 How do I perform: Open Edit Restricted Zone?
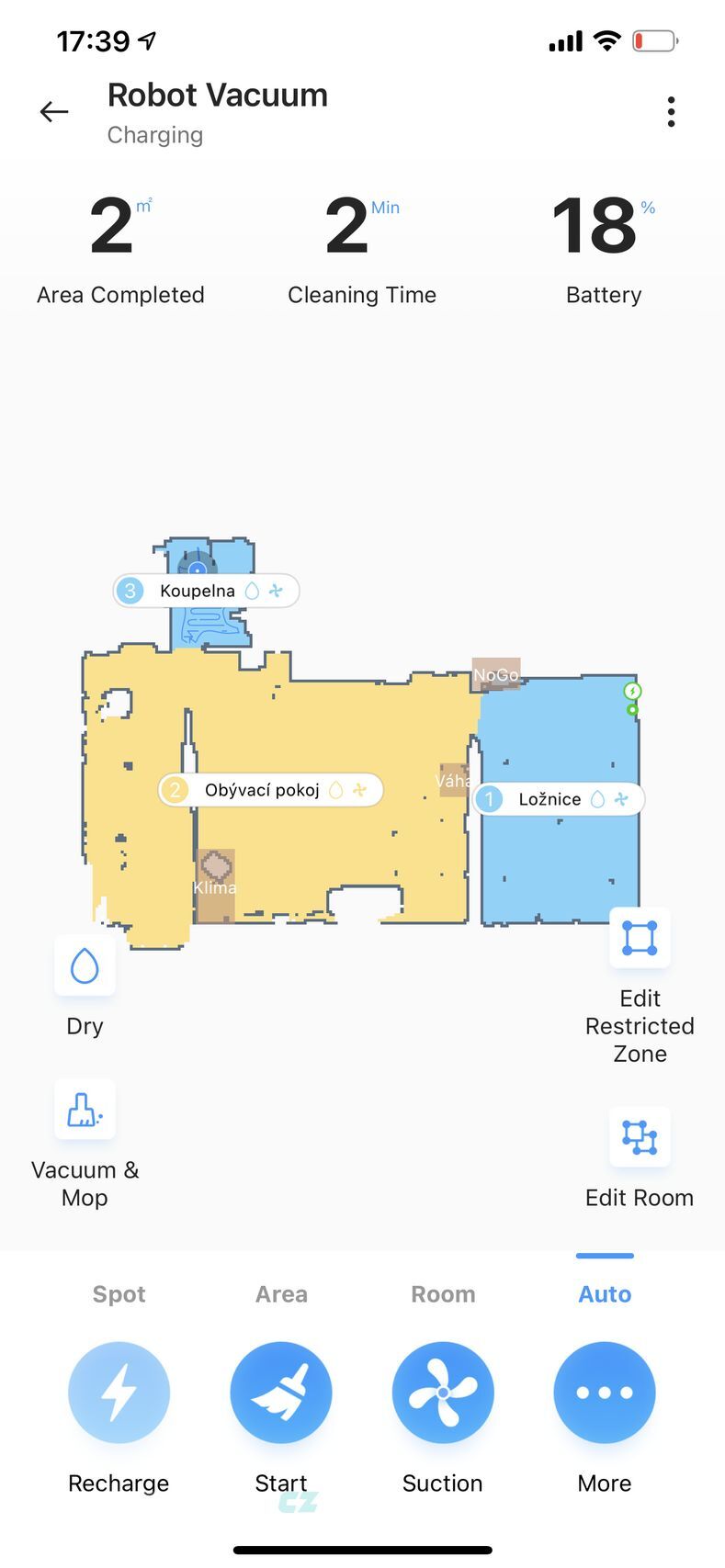pyautogui.click(x=640, y=938)
